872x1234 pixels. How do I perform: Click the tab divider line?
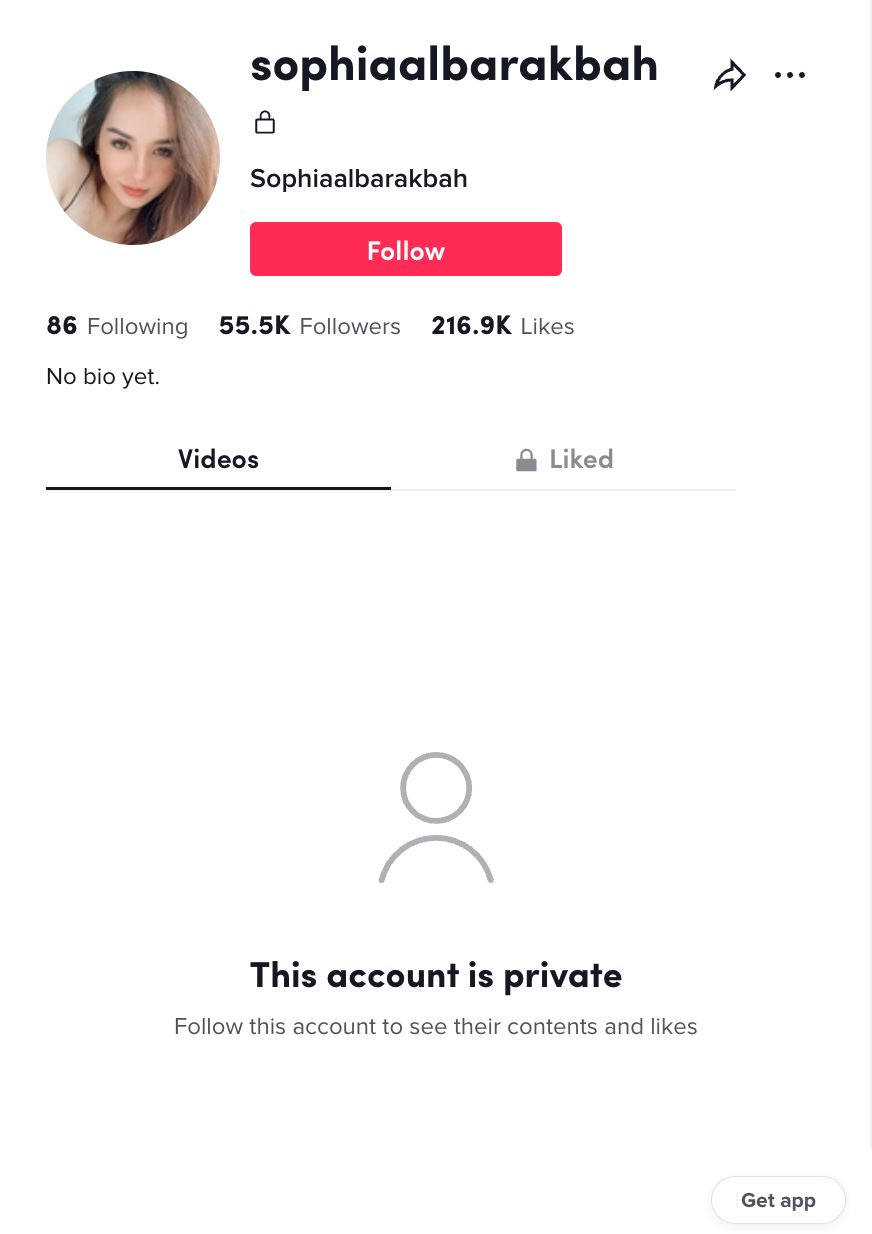click(x=563, y=489)
